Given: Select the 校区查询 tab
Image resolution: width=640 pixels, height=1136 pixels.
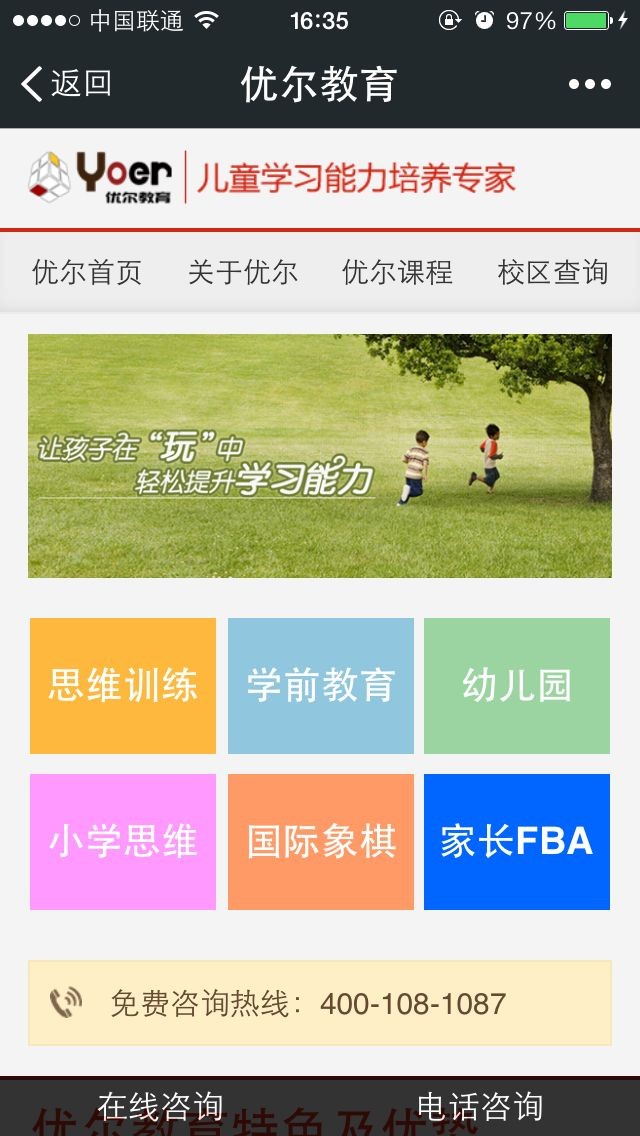Looking at the screenshot, I should click(553, 272).
